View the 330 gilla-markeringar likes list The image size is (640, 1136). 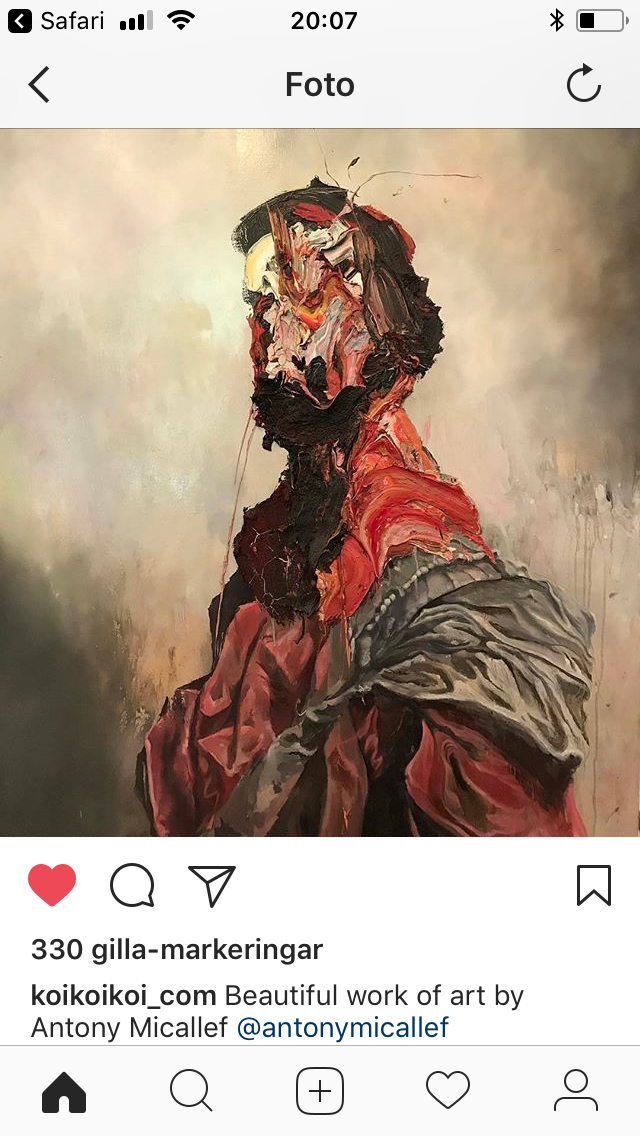coord(177,949)
